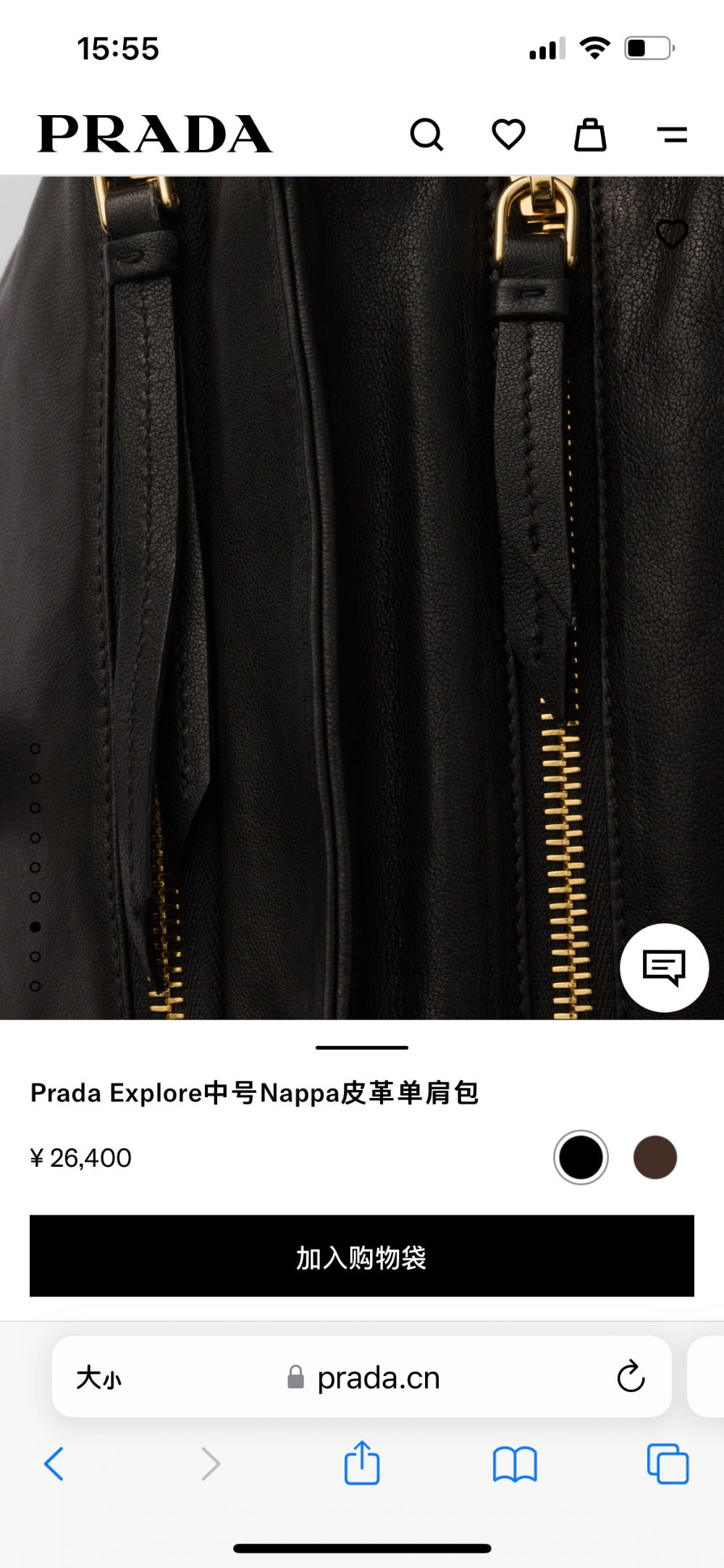Viewport: 724px width, 1568px height.
Task: Open the search magnifier icon
Action: (x=426, y=135)
